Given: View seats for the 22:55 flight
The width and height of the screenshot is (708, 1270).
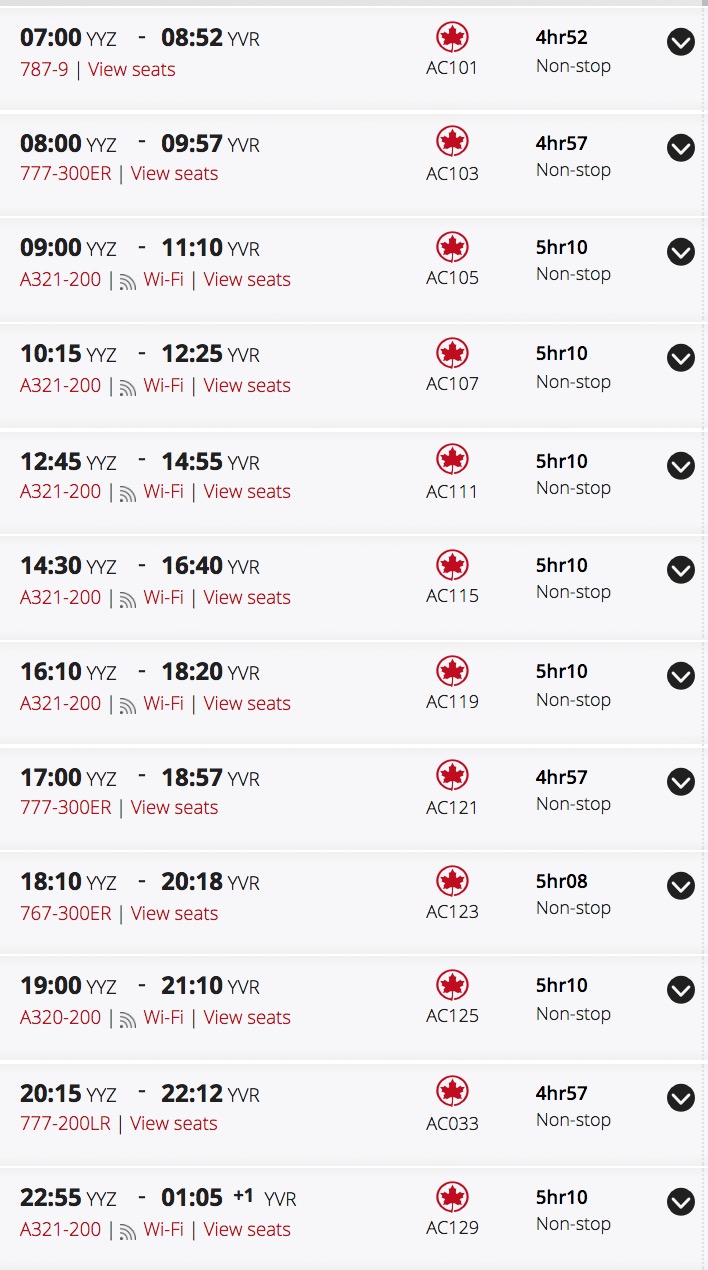Looking at the screenshot, I should click(247, 1229).
